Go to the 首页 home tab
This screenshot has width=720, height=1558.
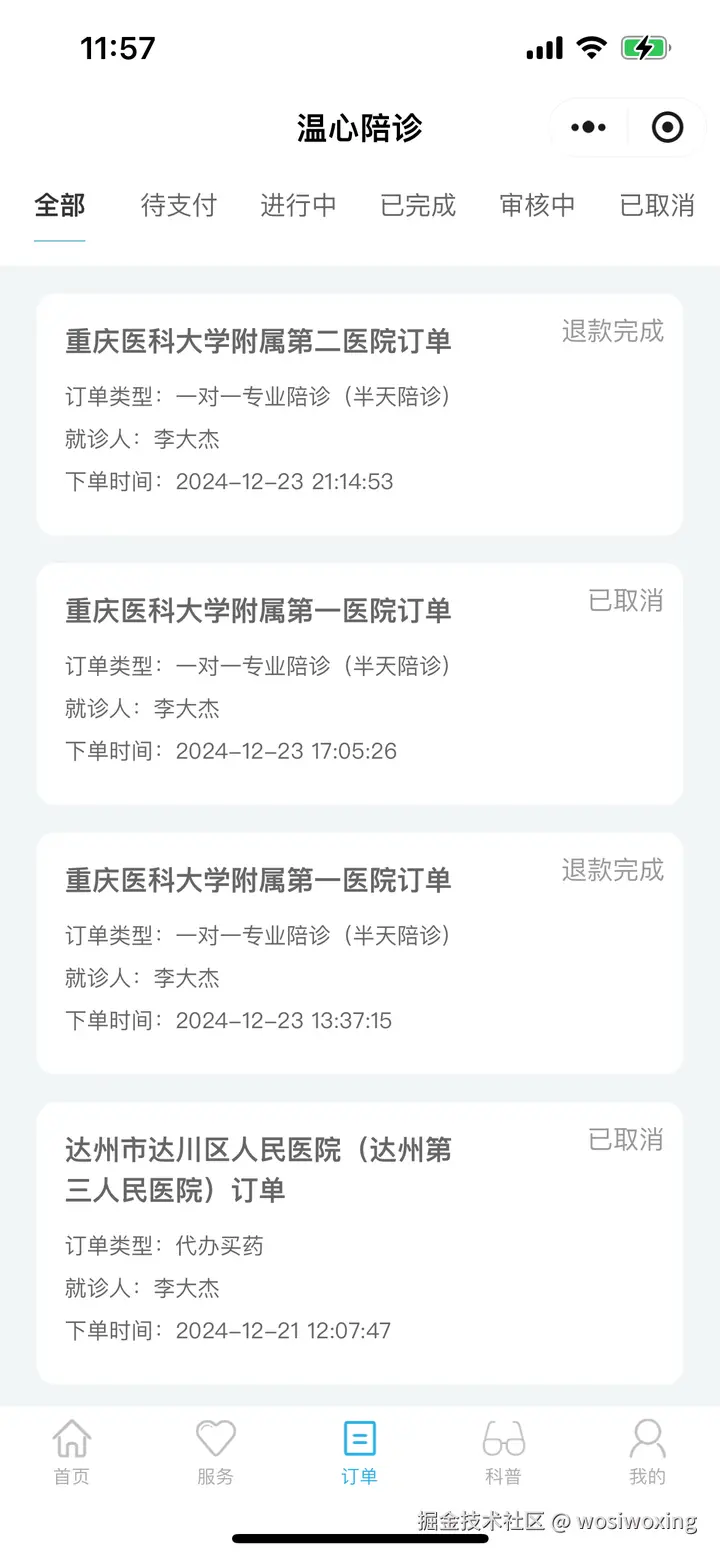click(x=71, y=1452)
